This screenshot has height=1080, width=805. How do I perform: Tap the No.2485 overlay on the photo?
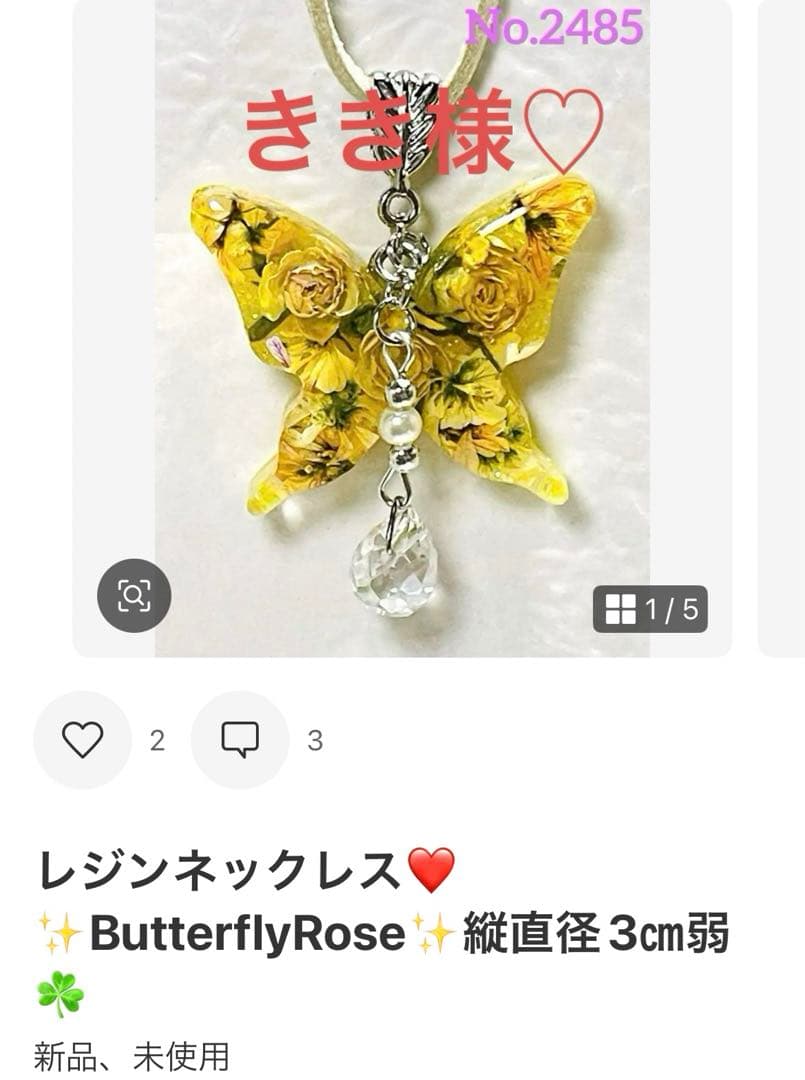coord(556,25)
